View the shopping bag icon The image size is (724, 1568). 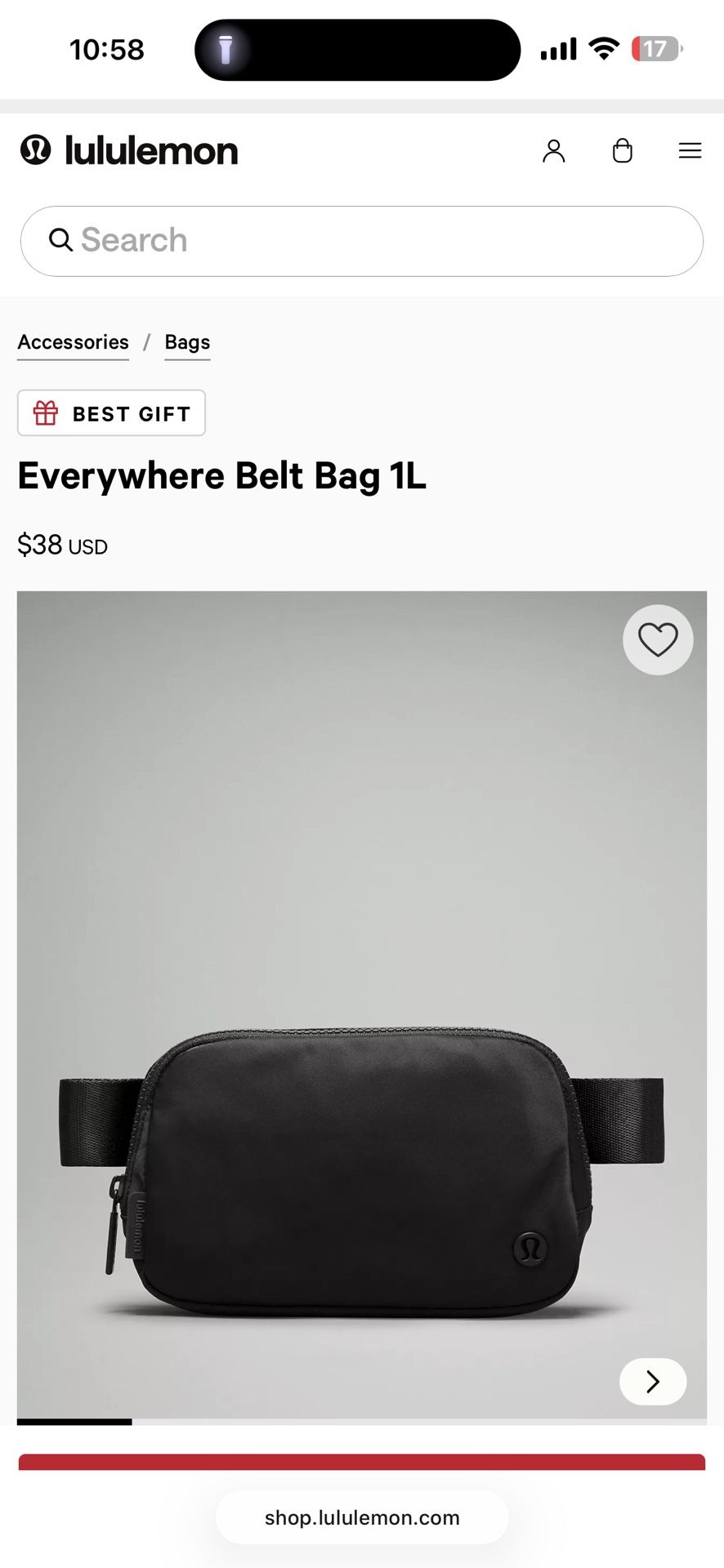[x=623, y=150]
